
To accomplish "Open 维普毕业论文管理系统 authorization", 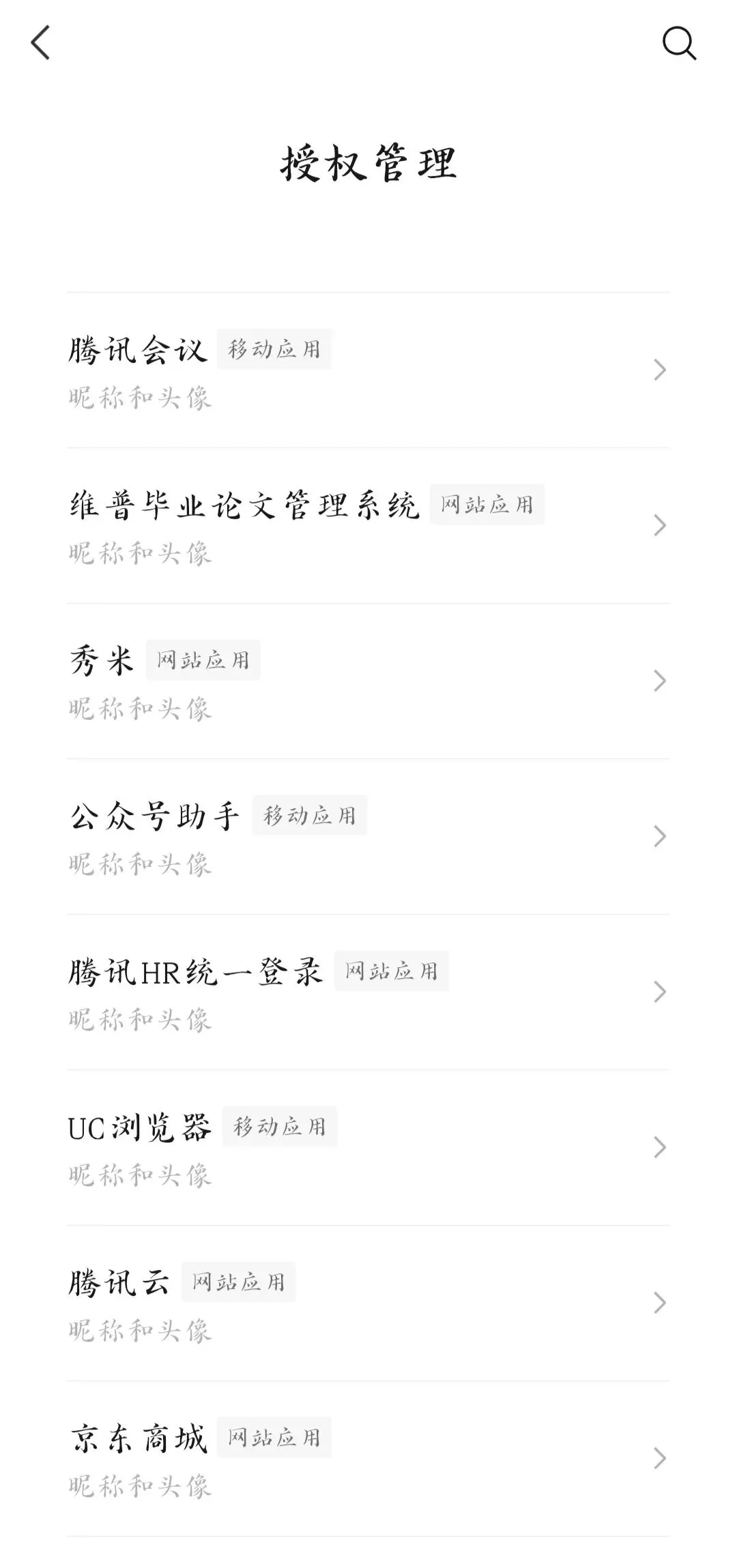I will (x=369, y=526).
